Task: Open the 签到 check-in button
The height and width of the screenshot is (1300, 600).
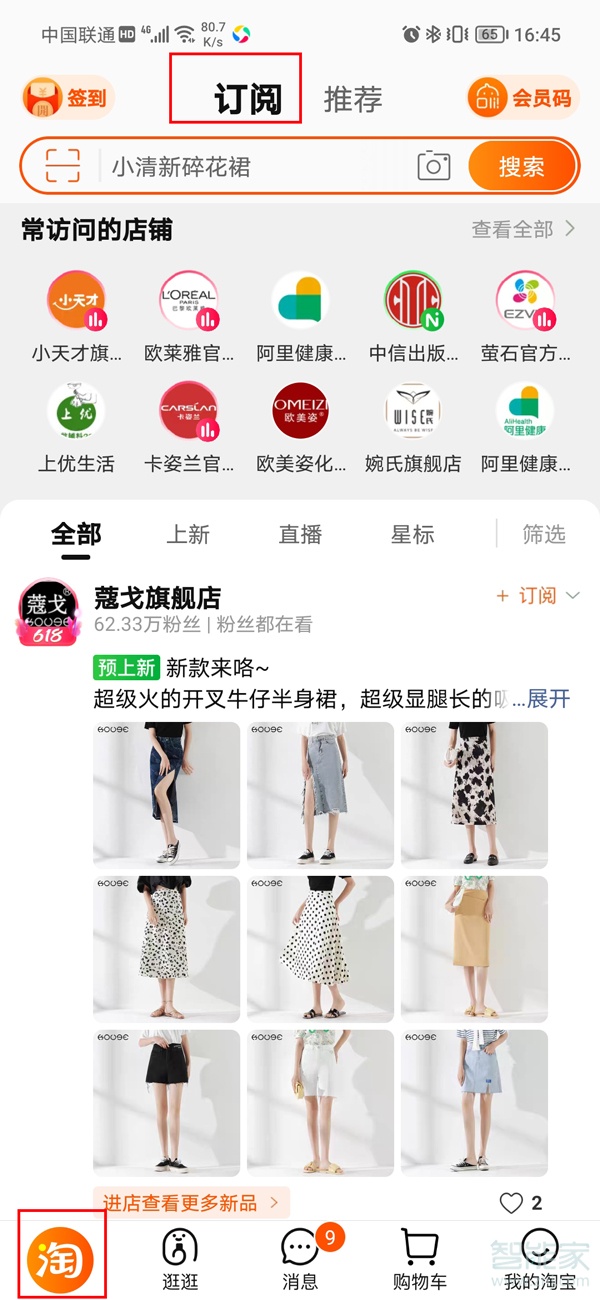Action: click(68, 98)
